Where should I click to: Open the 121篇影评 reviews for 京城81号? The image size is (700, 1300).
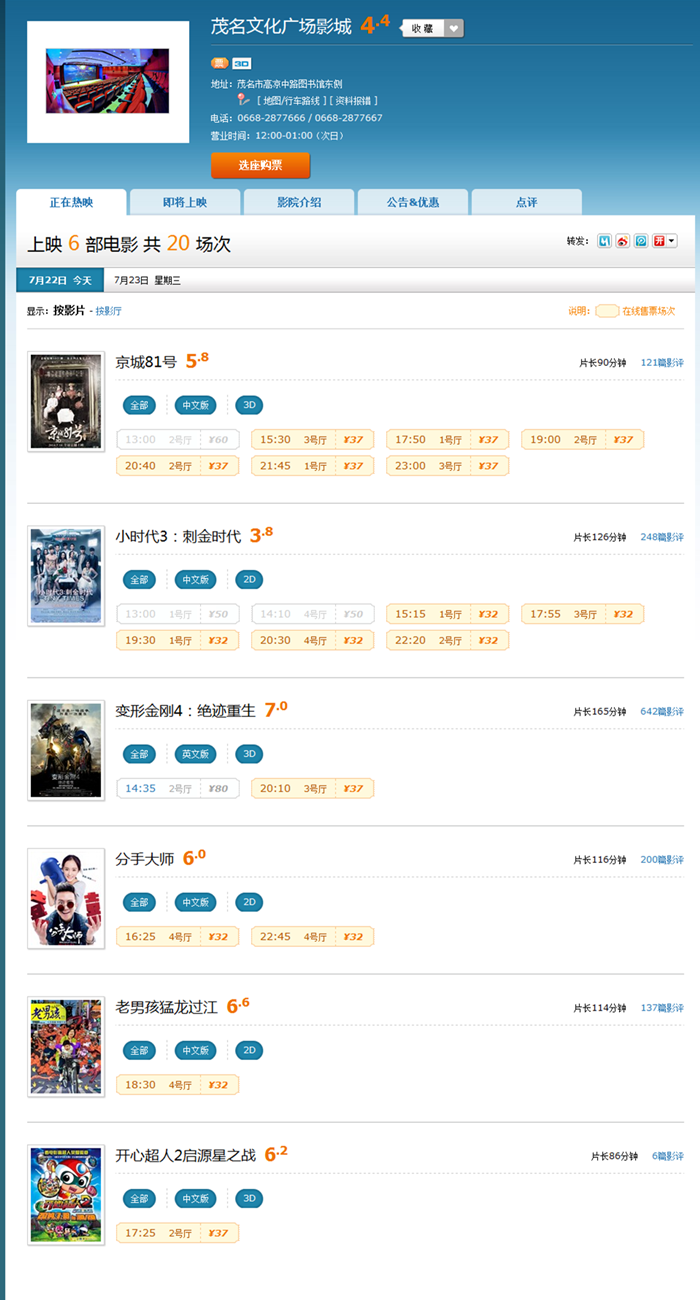(x=661, y=362)
